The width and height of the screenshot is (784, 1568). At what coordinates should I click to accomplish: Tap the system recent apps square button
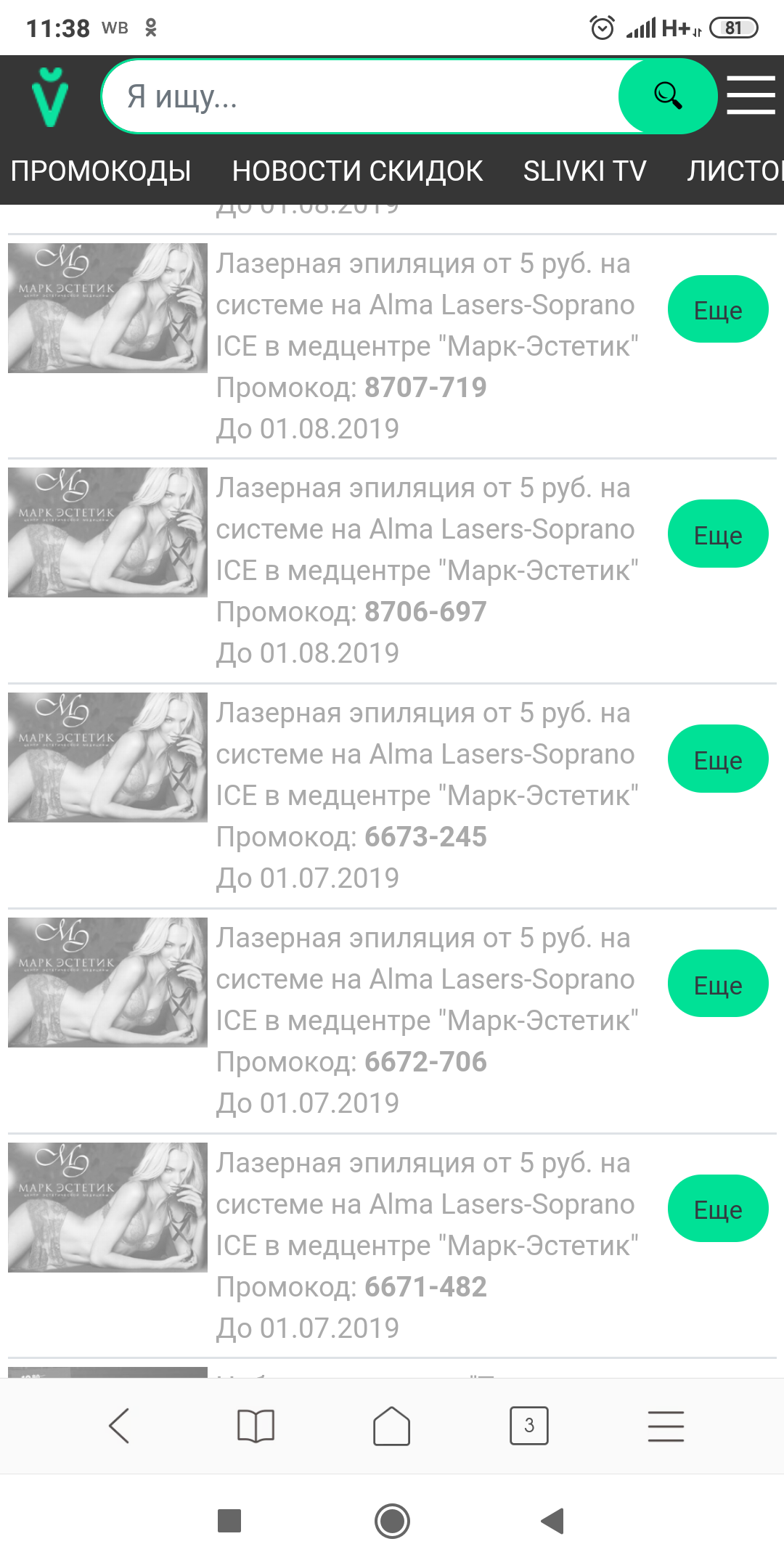pyautogui.click(x=229, y=1520)
